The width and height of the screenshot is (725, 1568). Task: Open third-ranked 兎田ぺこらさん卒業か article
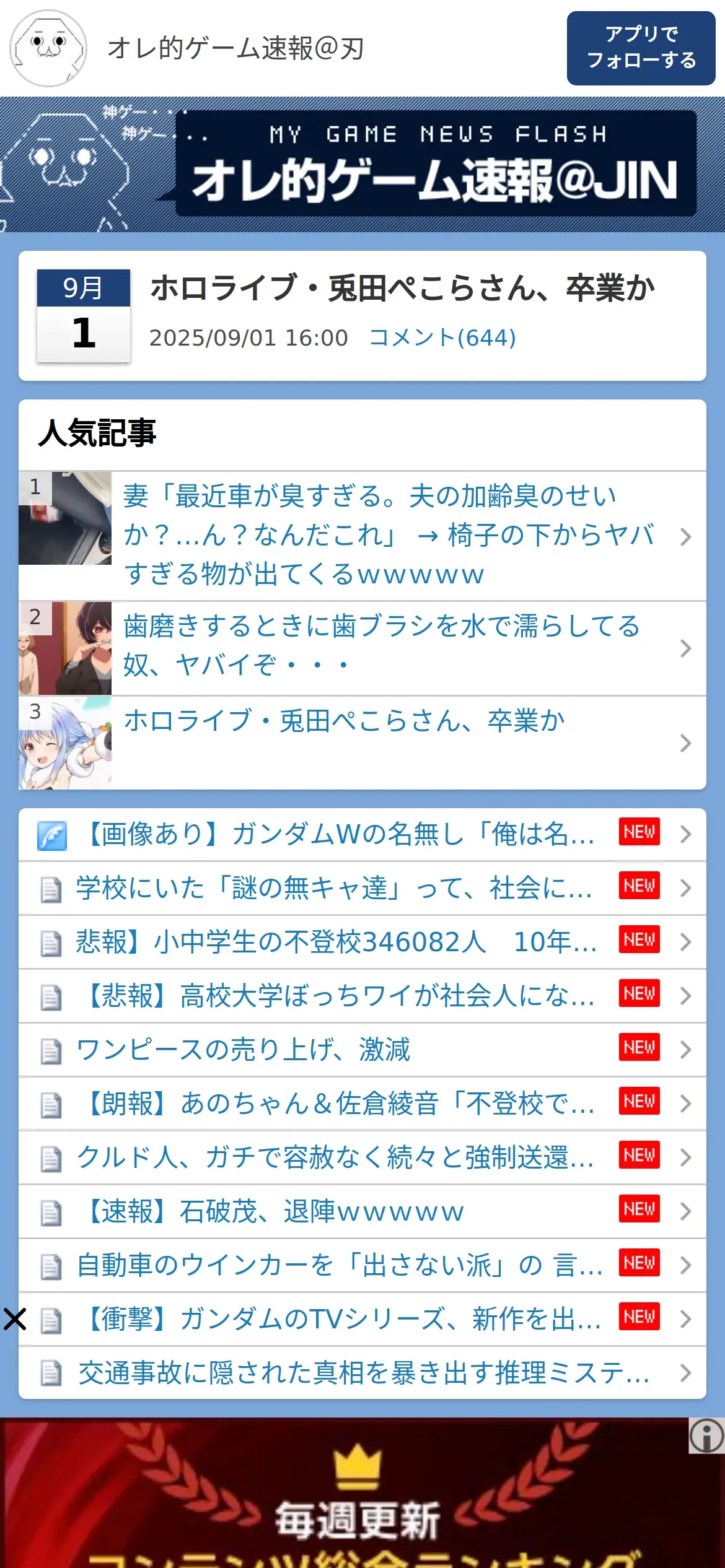pos(362,743)
